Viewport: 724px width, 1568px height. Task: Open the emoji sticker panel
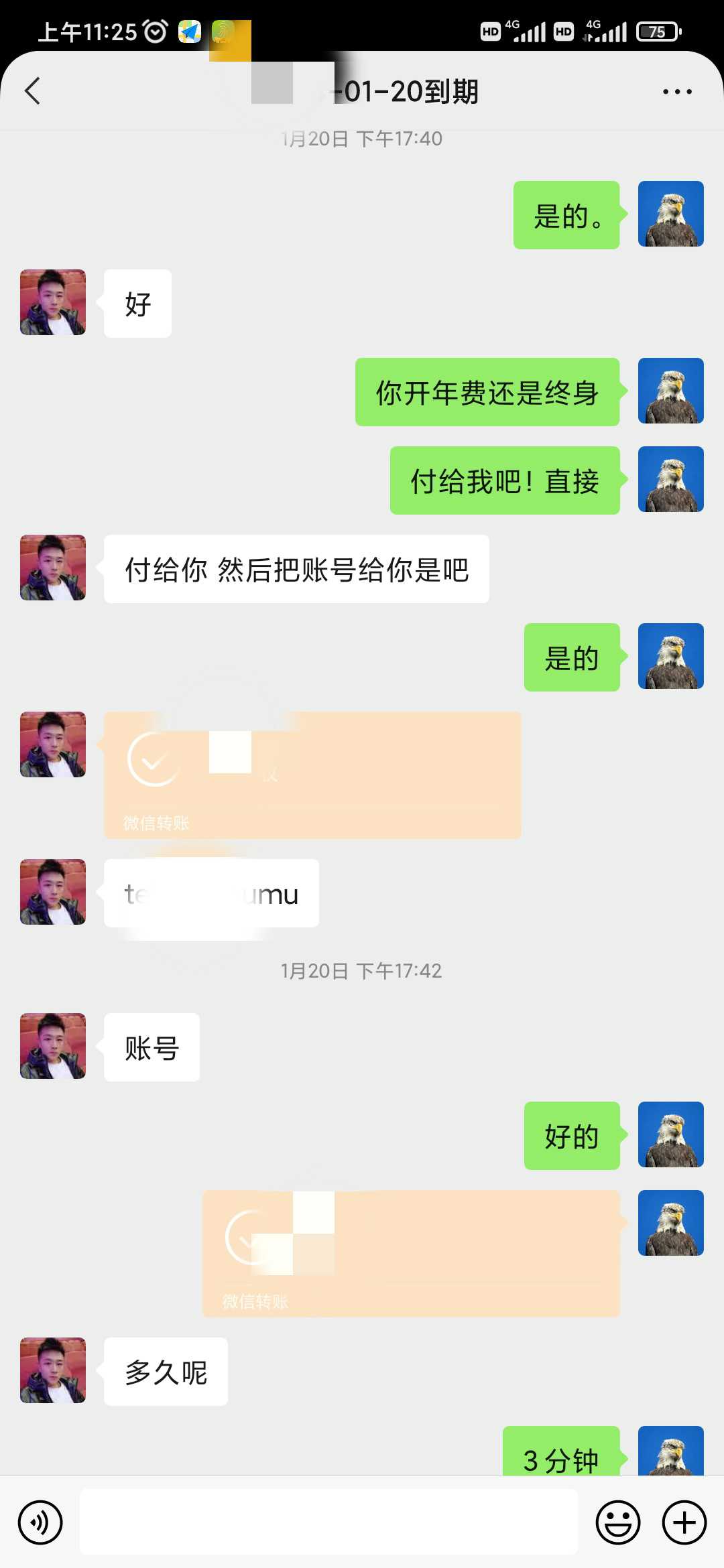tap(617, 1522)
